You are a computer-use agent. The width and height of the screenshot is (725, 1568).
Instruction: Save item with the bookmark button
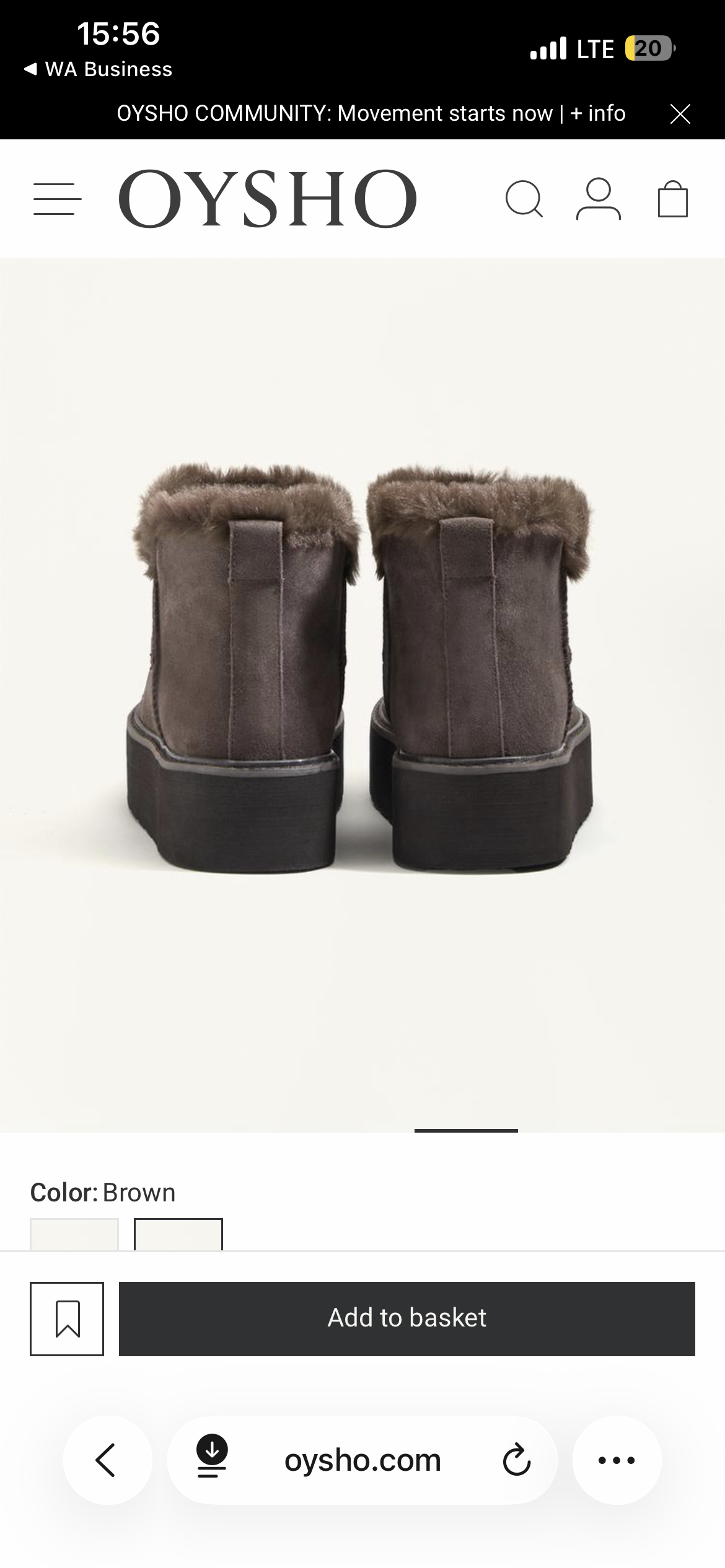[67, 1318]
